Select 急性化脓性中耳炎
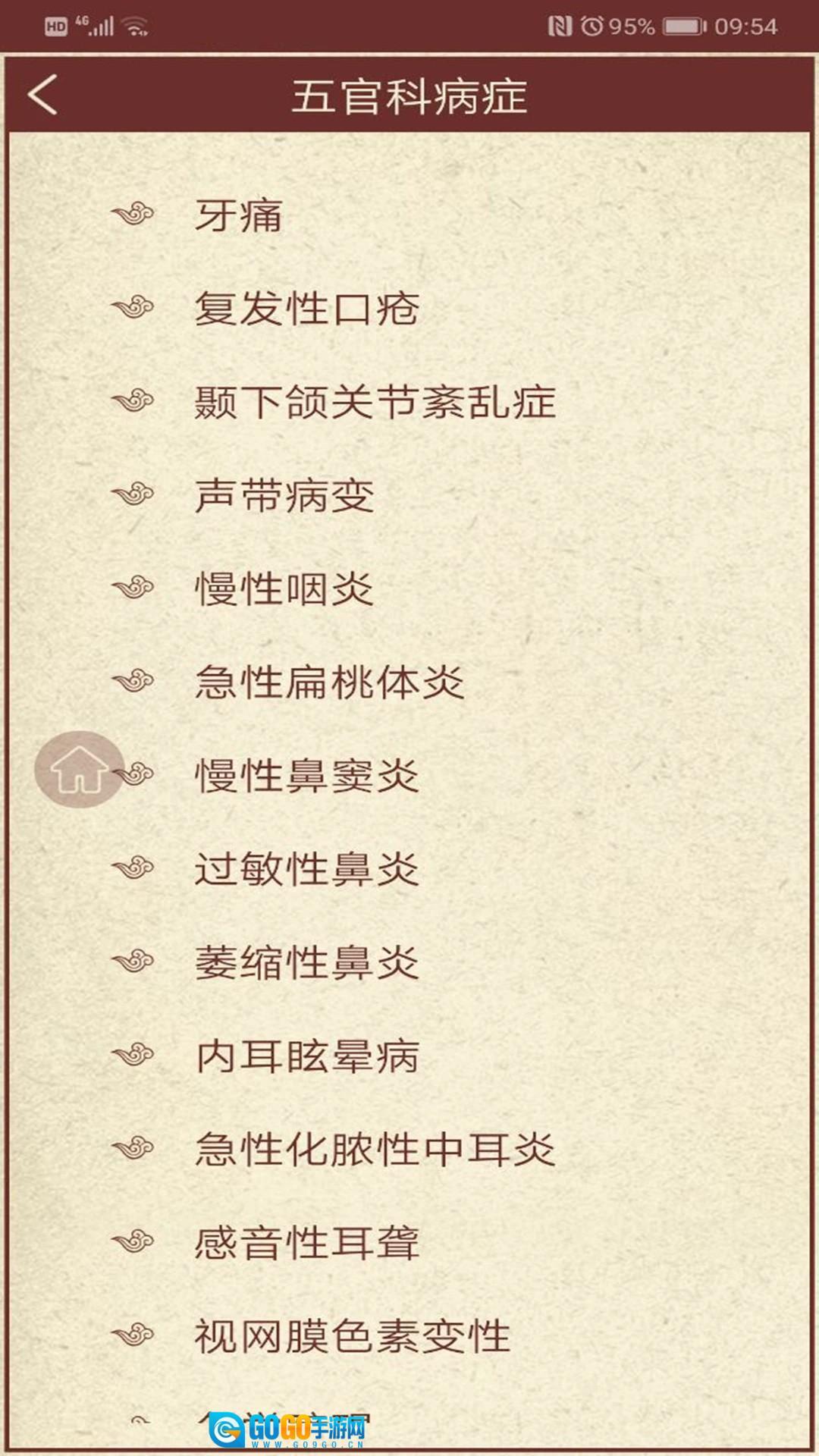 [375, 1149]
